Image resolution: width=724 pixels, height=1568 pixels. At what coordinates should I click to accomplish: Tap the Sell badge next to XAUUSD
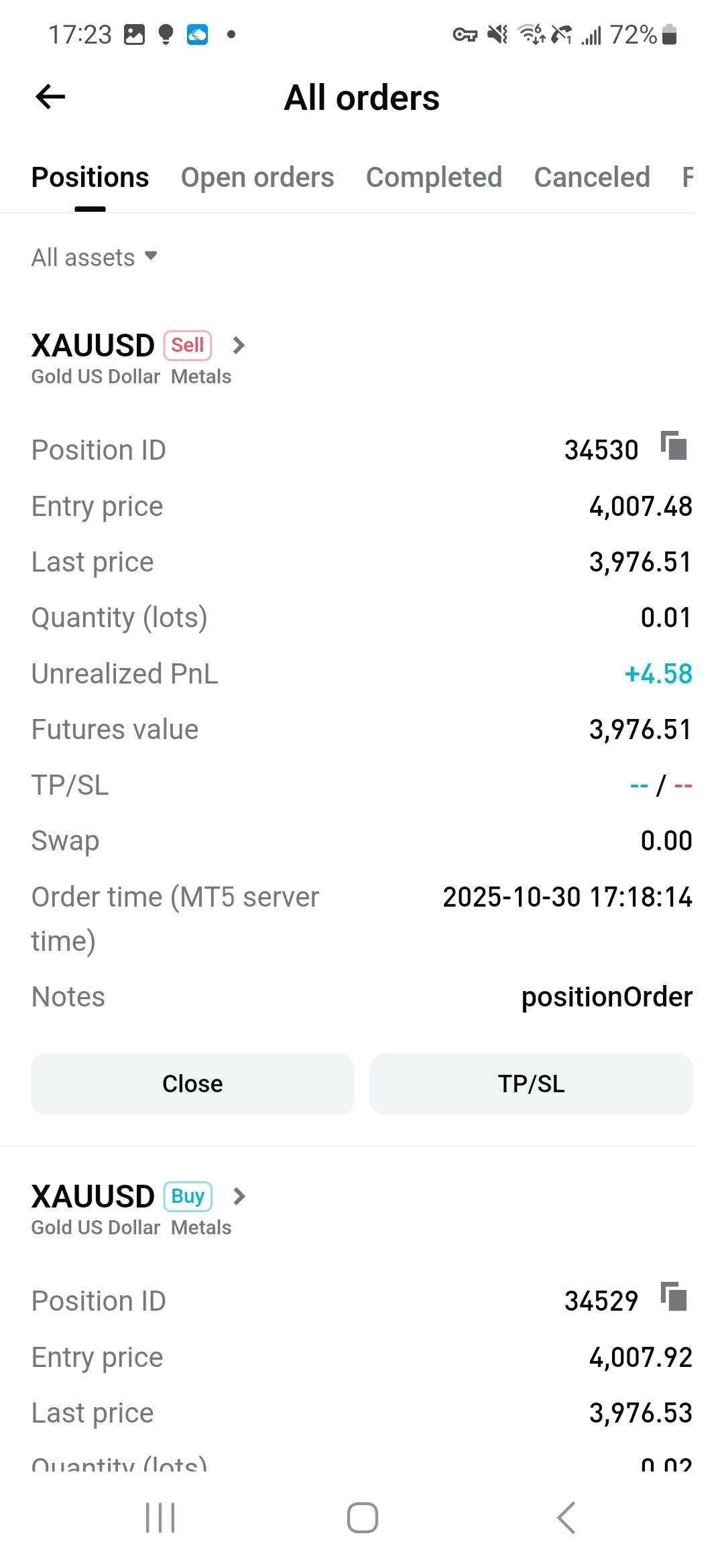tap(186, 345)
